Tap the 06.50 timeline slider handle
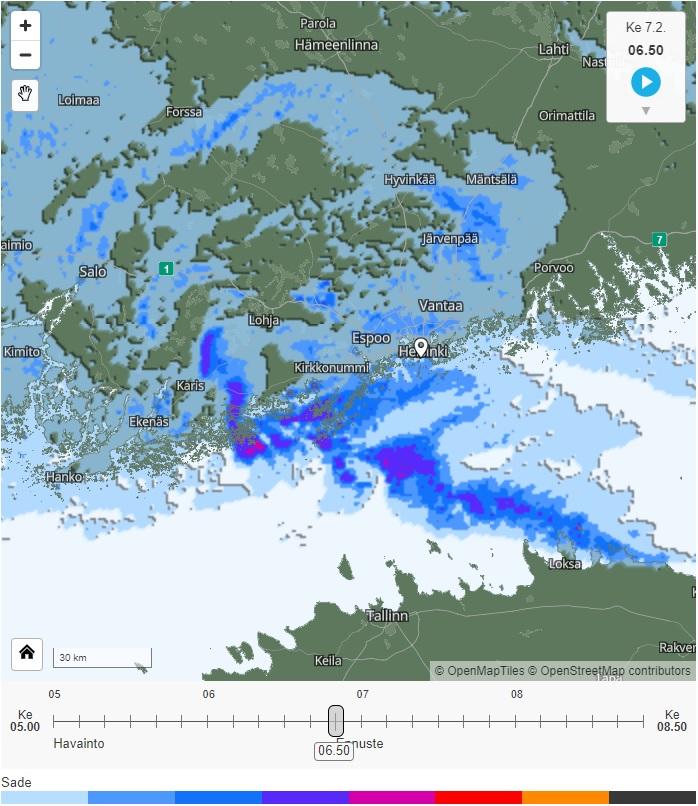 pyautogui.click(x=336, y=720)
